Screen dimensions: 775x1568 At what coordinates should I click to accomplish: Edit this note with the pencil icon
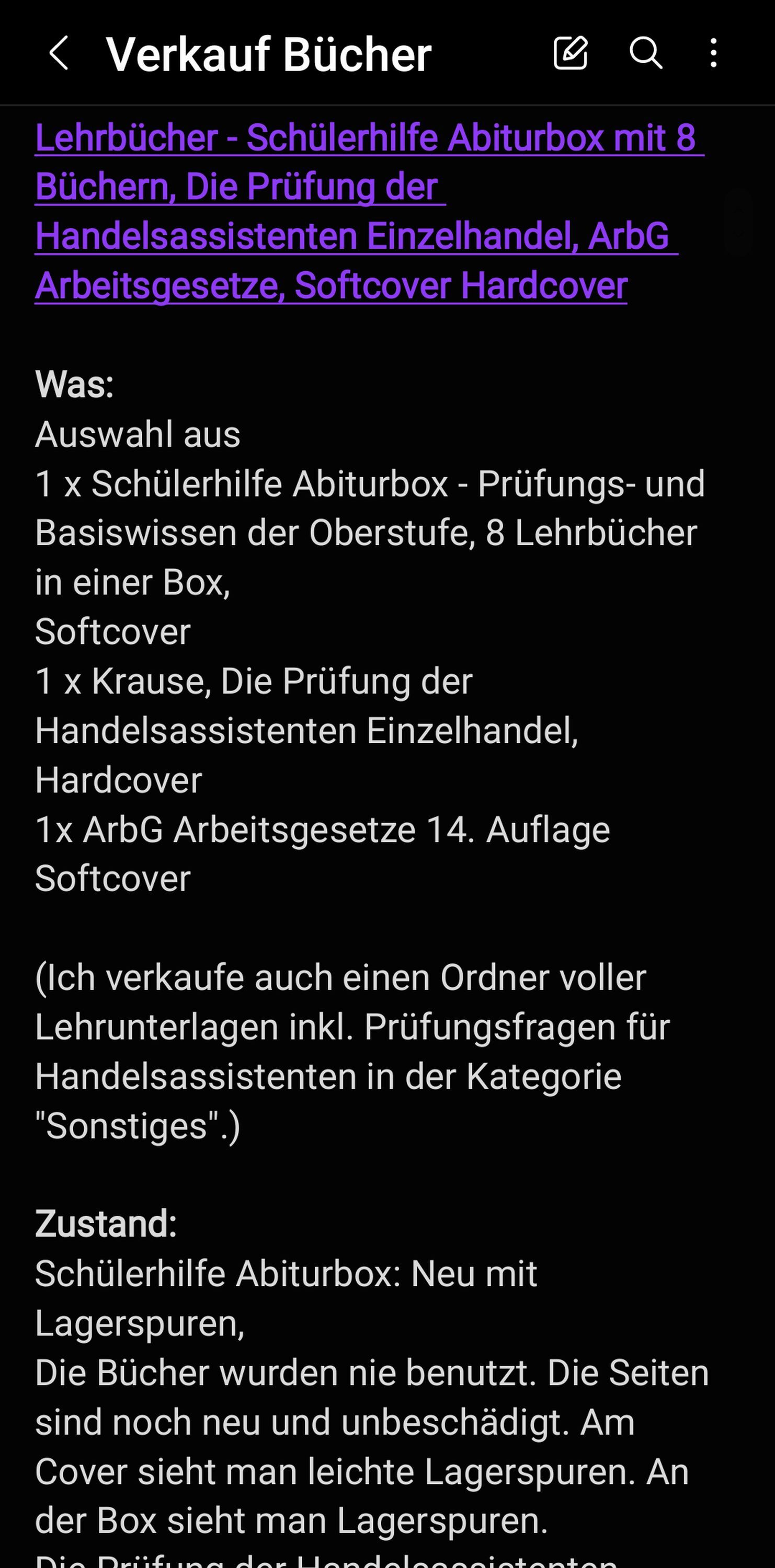571,53
